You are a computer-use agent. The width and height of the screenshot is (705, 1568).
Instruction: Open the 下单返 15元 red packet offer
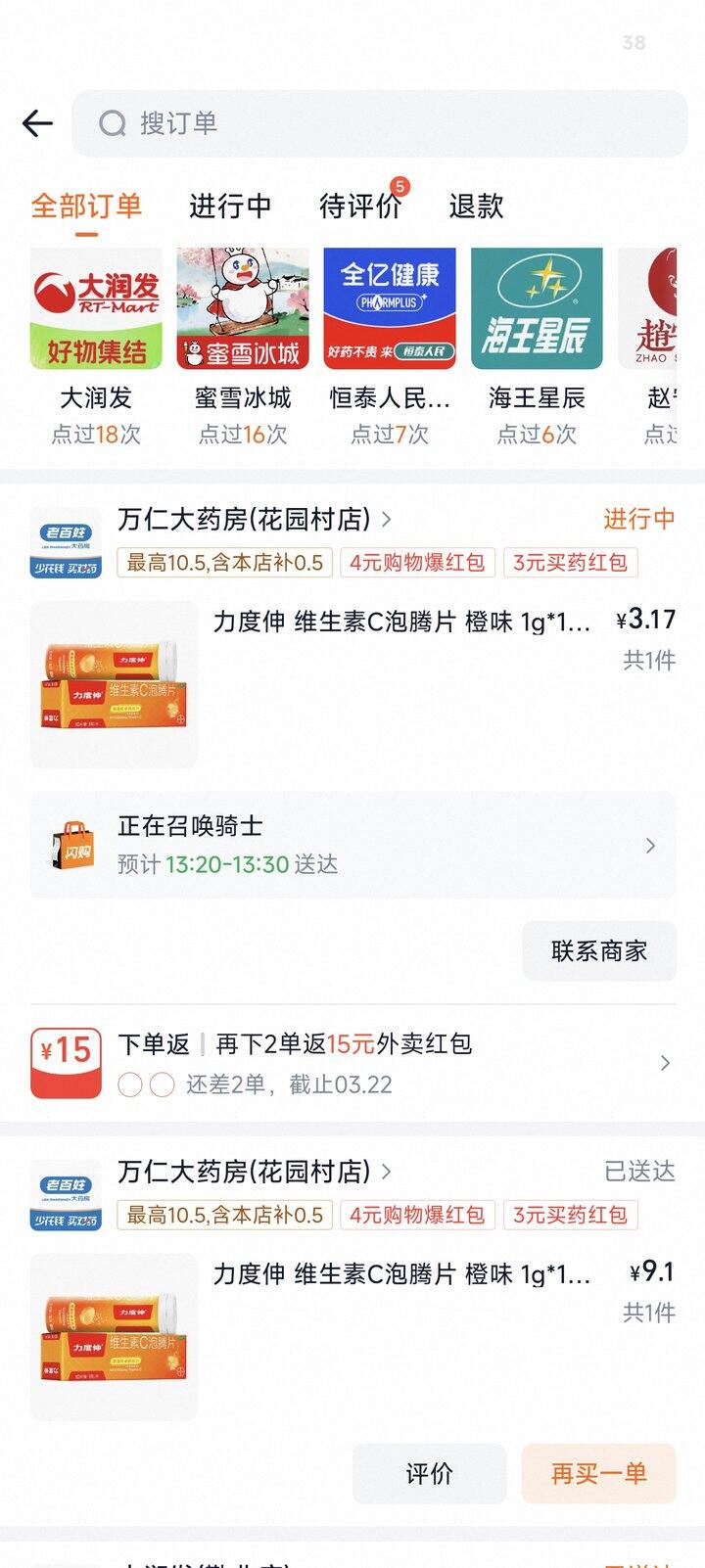pyautogui.click(x=352, y=1063)
